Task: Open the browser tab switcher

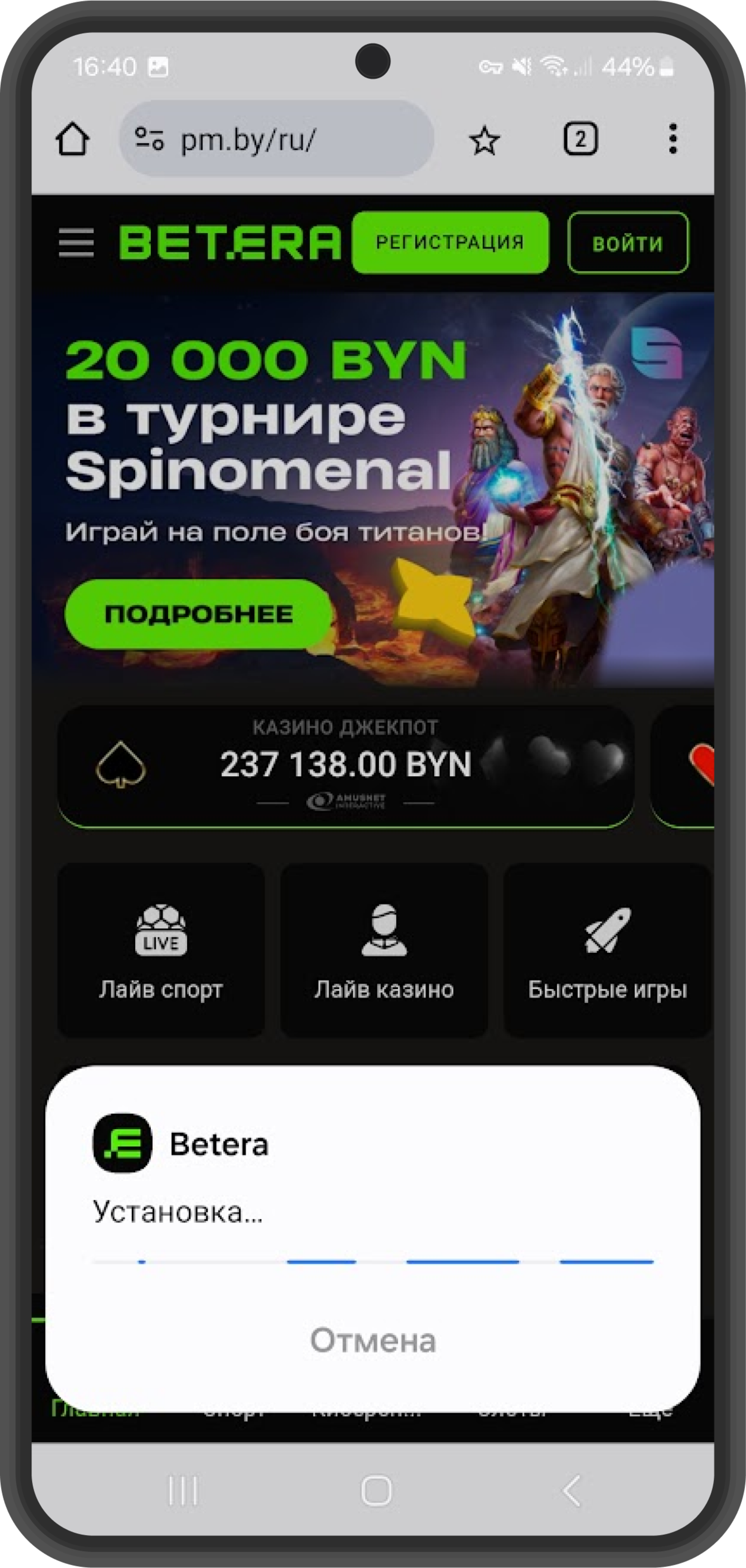Action: click(580, 139)
